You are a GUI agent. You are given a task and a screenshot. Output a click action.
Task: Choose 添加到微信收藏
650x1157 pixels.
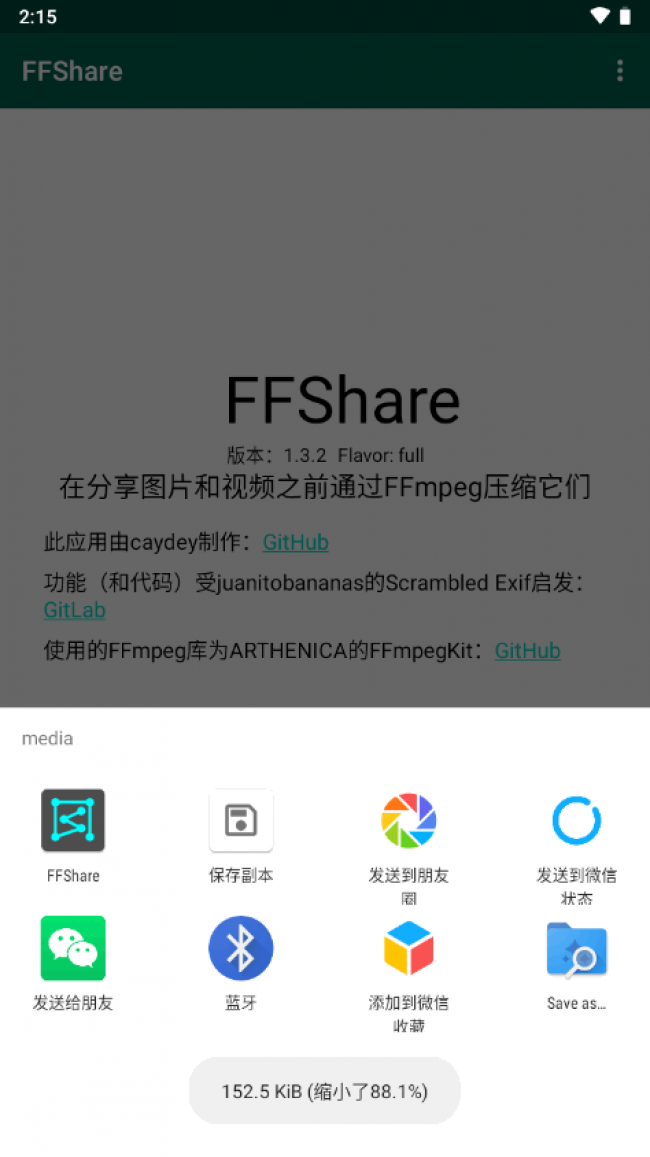(x=409, y=974)
